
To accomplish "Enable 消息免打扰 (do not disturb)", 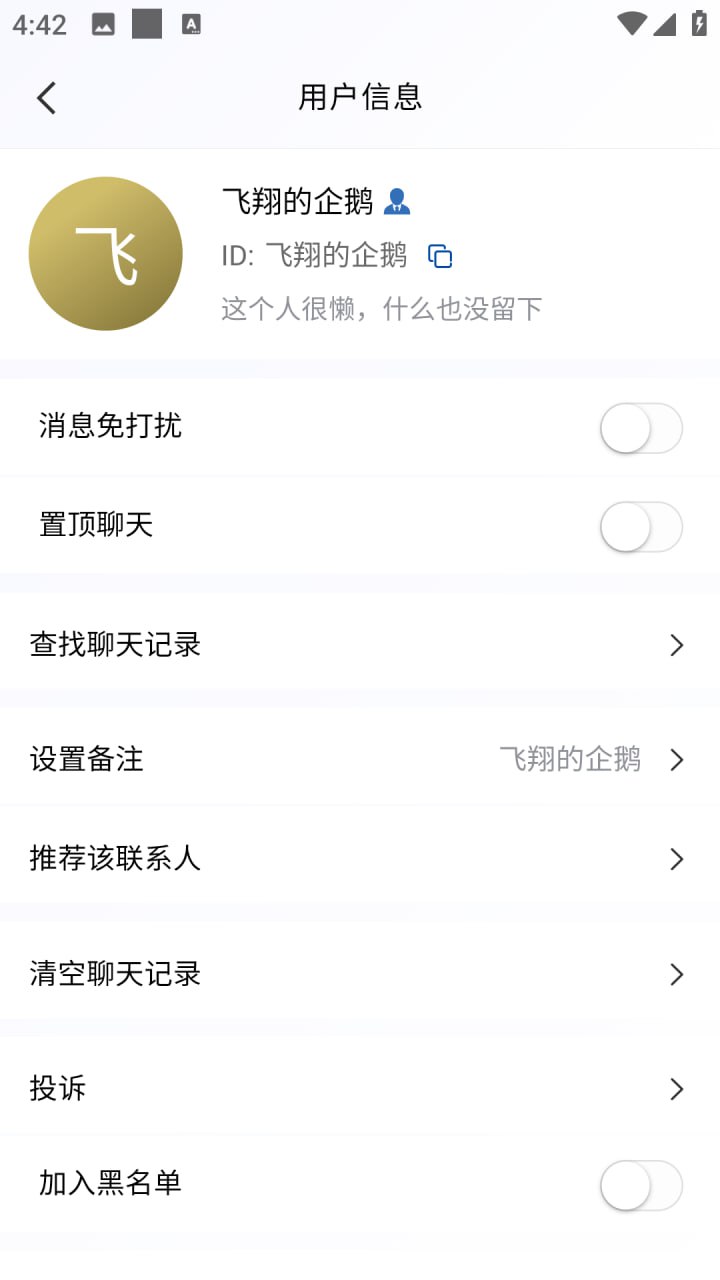I will (x=641, y=427).
